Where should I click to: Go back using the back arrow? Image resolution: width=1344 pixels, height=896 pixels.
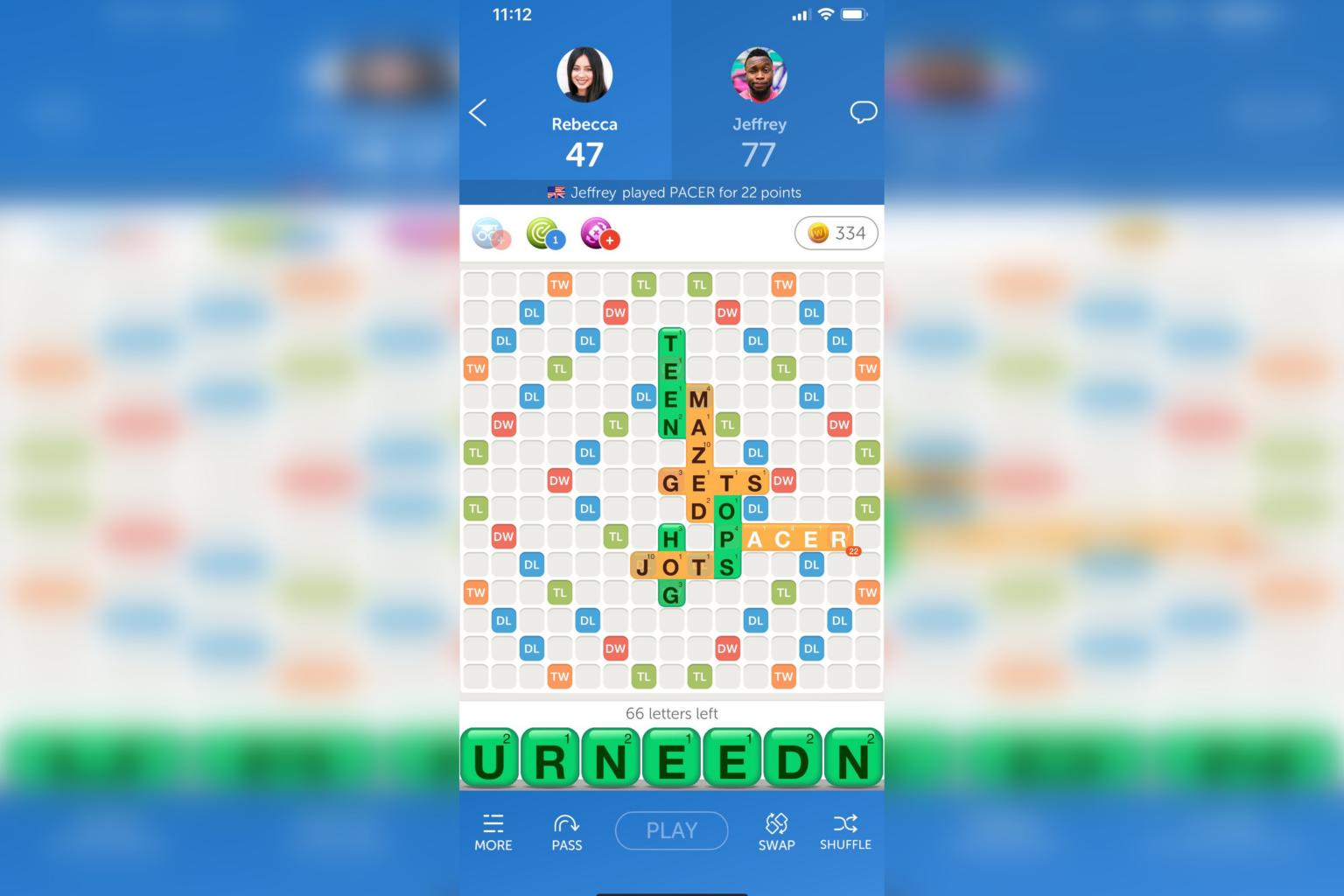[478, 112]
